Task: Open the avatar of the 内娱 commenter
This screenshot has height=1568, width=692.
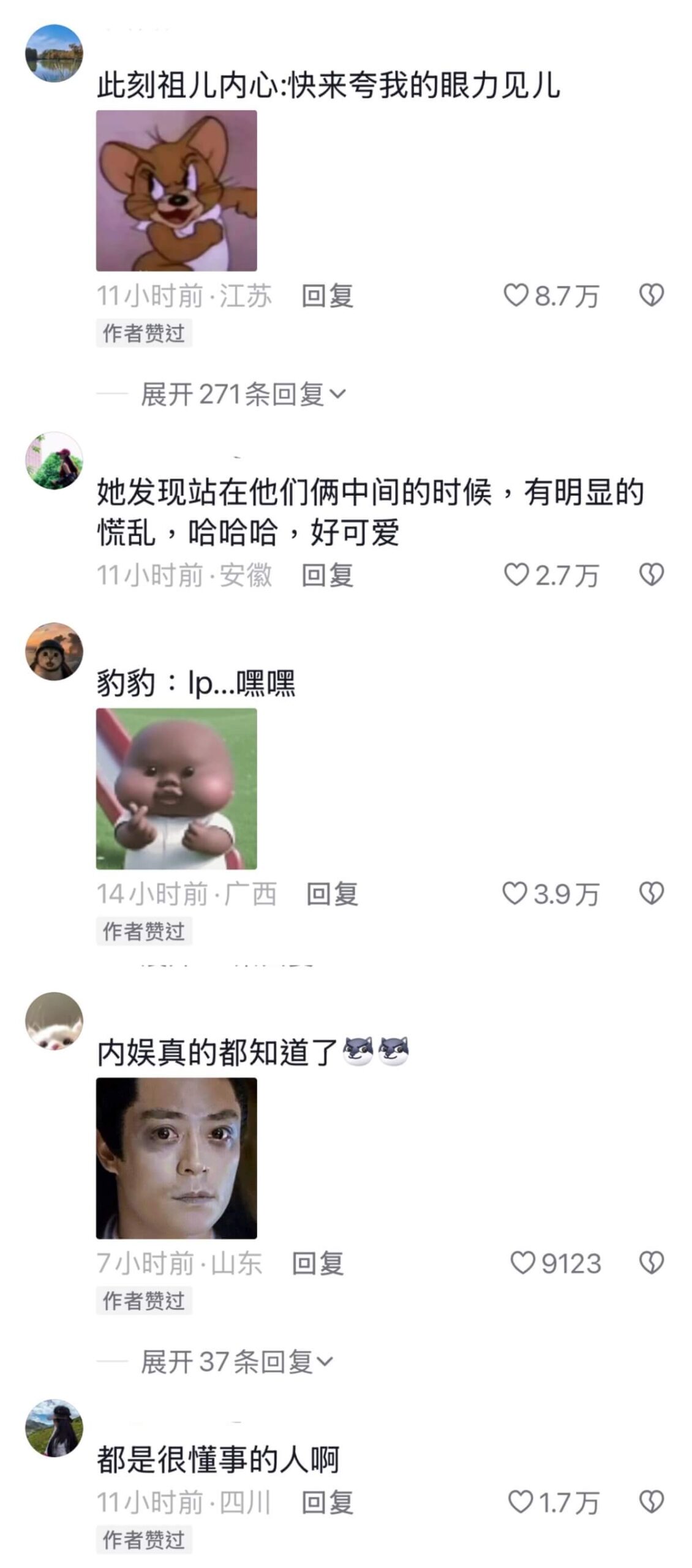Action: pyautogui.click(x=54, y=1021)
